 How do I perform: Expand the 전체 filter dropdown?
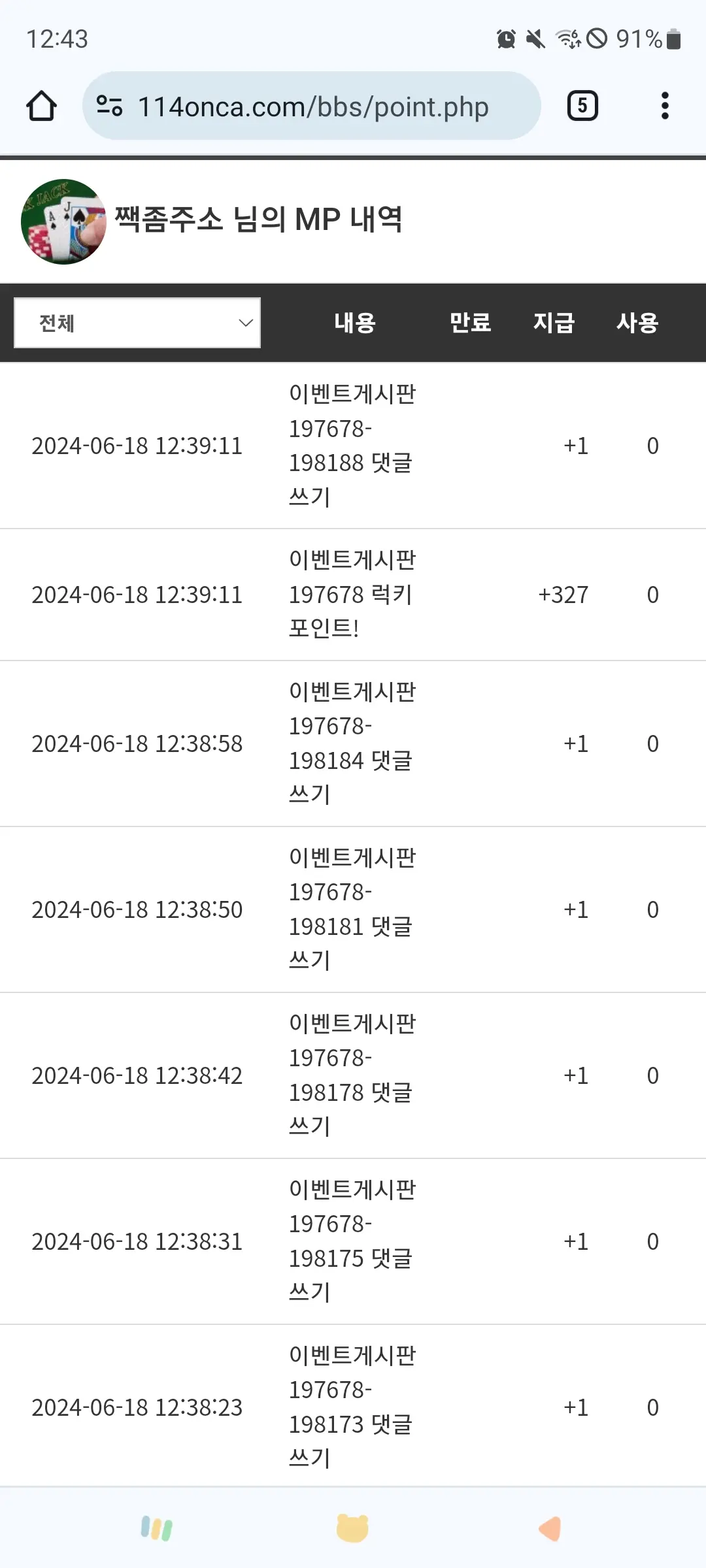coord(137,323)
